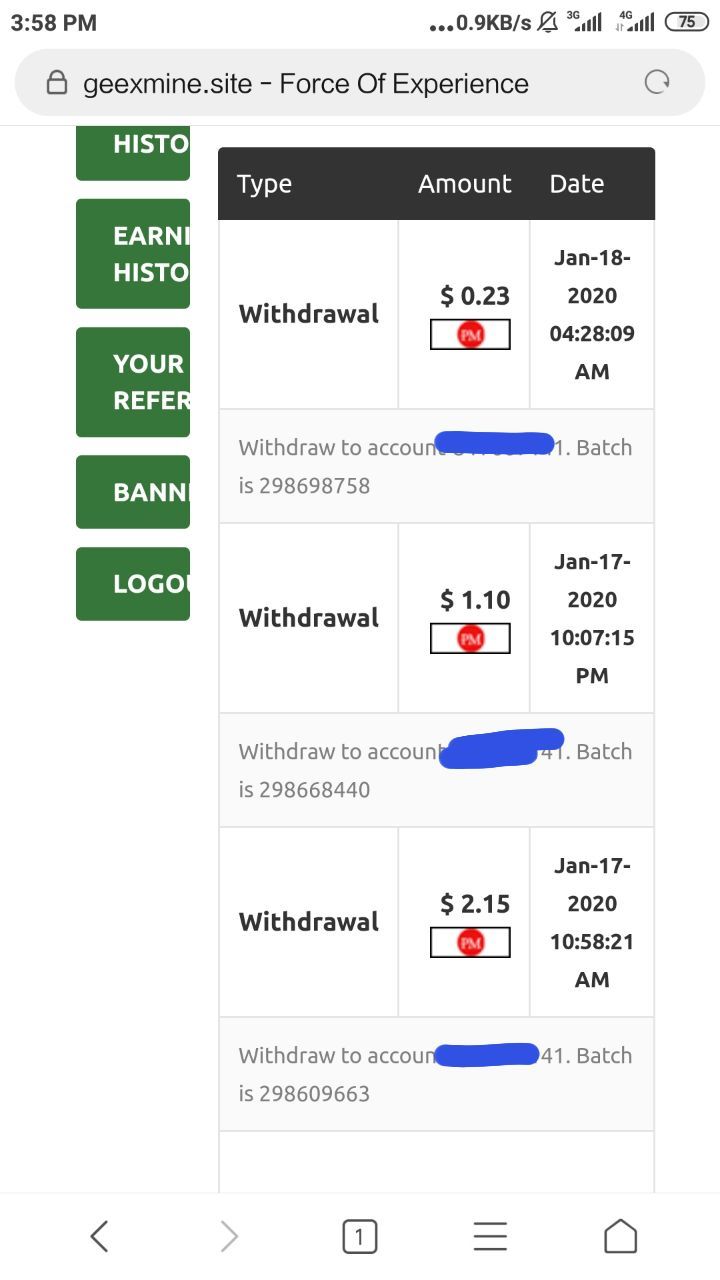The width and height of the screenshot is (720, 1280).
Task: Open the Earnings History menu button
Action: [x=133, y=254]
